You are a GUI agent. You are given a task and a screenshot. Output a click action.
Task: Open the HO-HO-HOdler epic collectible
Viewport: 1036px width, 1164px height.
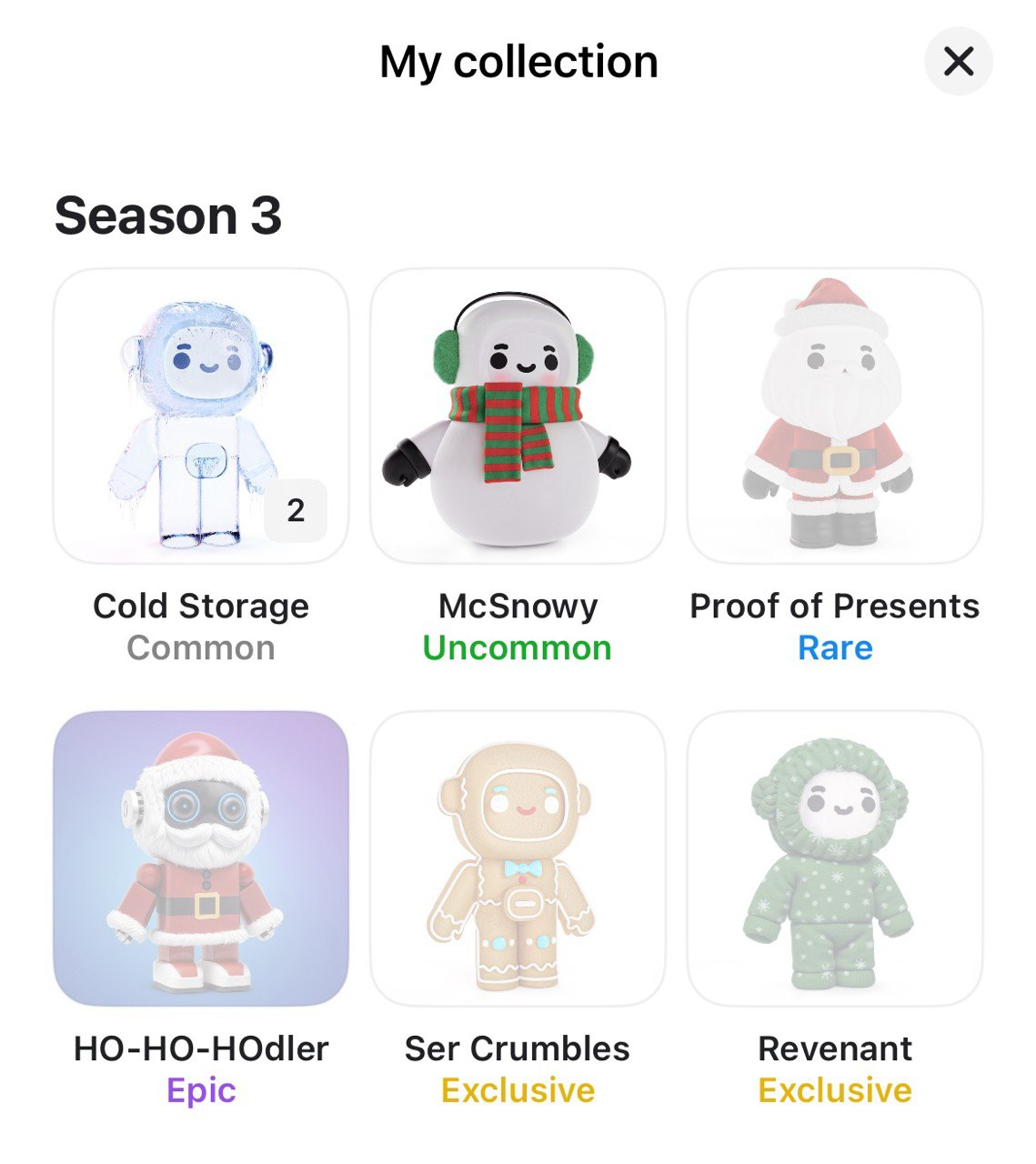(201, 858)
